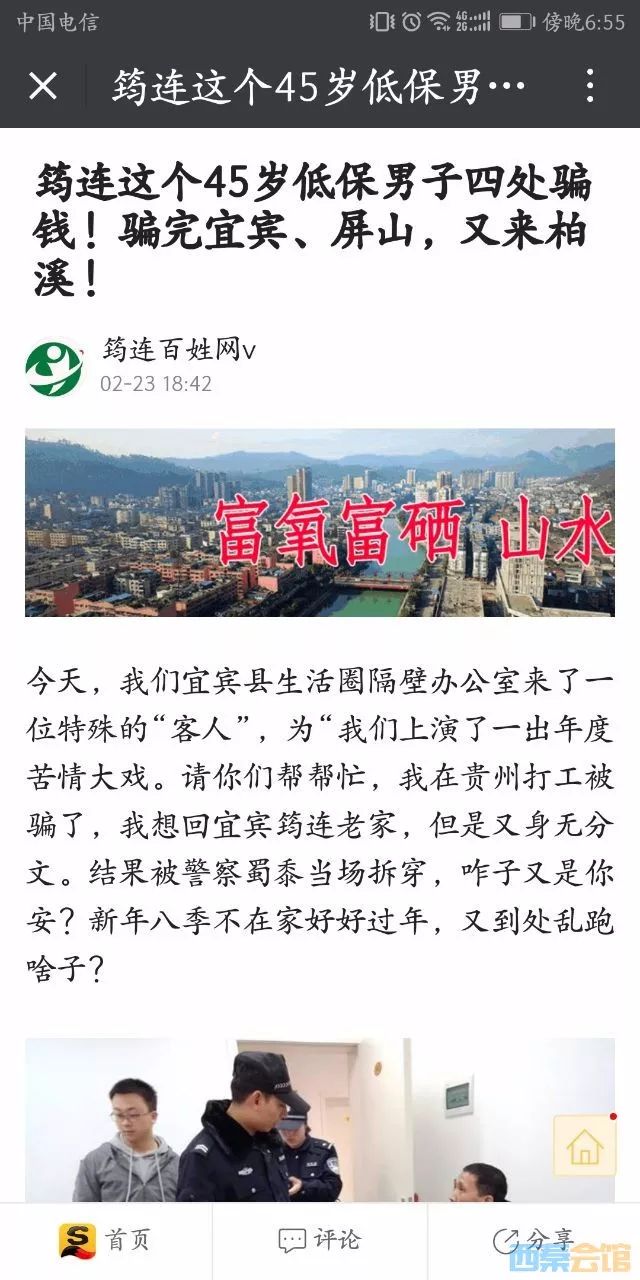Open the 评论 comments section
Image resolution: width=640 pixels, height=1280 pixels.
[x=320, y=1241]
